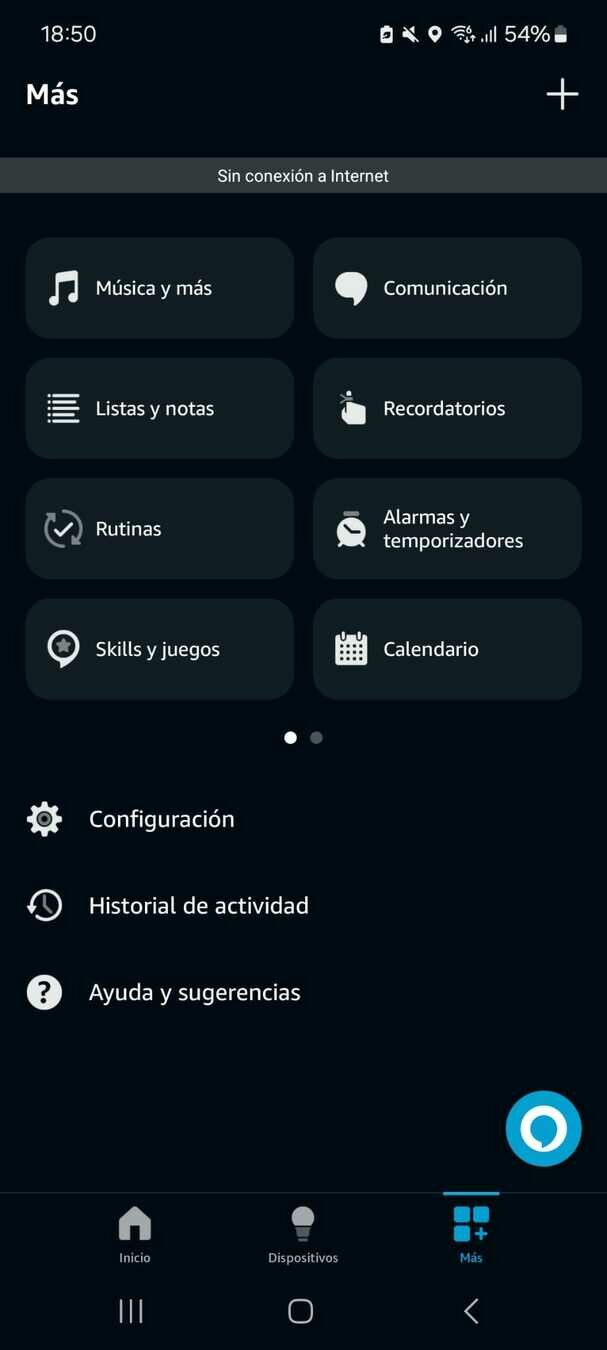
Task: Browse Skills y juegos
Action: coord(160,649)
